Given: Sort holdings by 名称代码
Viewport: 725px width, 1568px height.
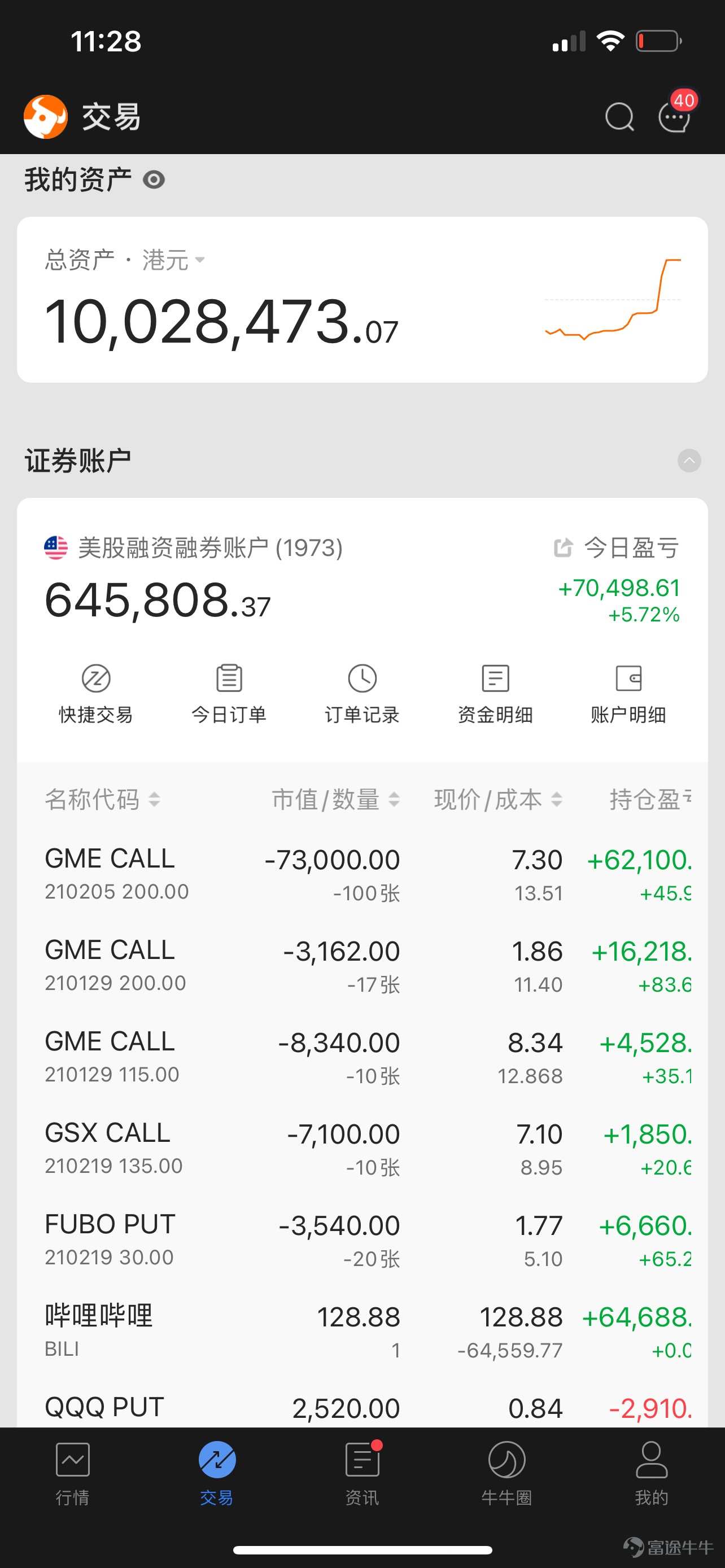Looking at the screenshot, I should point(102,799).
